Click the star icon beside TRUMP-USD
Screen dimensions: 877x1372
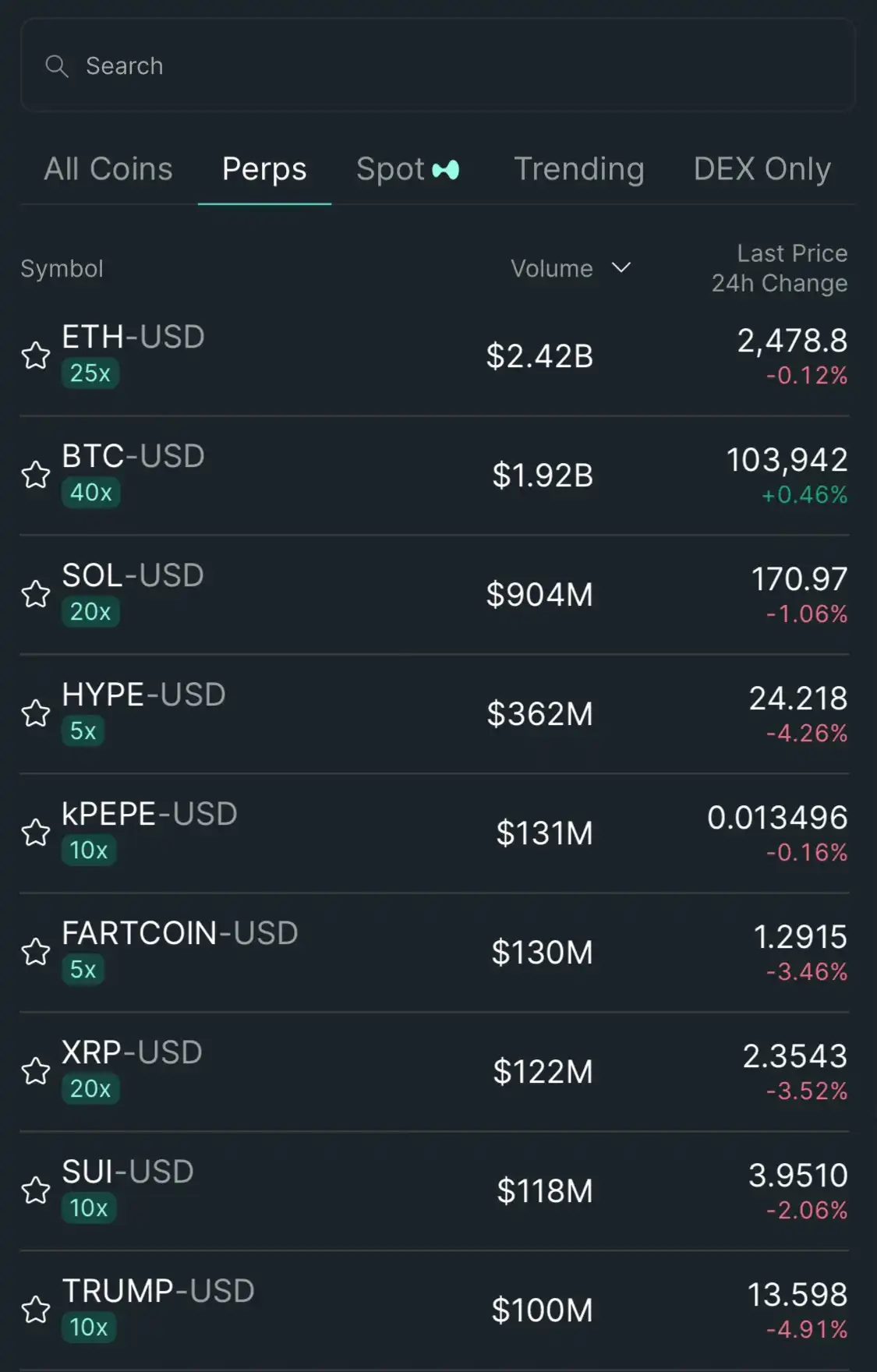(36, 1310)
